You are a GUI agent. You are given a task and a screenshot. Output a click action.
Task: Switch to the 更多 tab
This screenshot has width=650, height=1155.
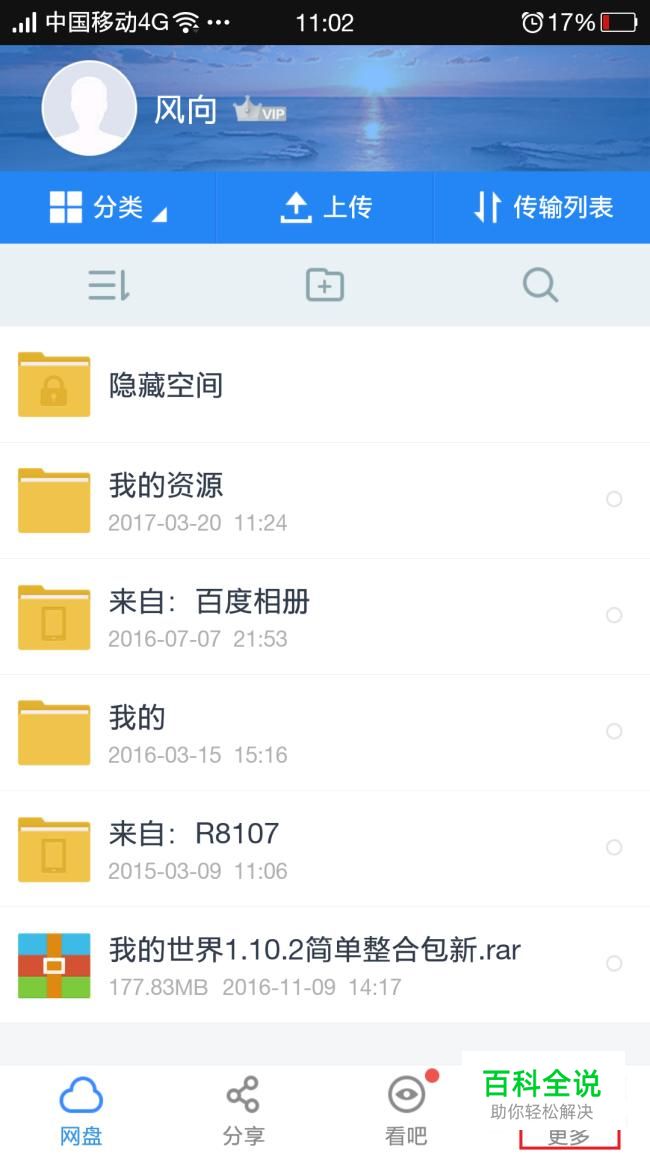[569, 1136]
